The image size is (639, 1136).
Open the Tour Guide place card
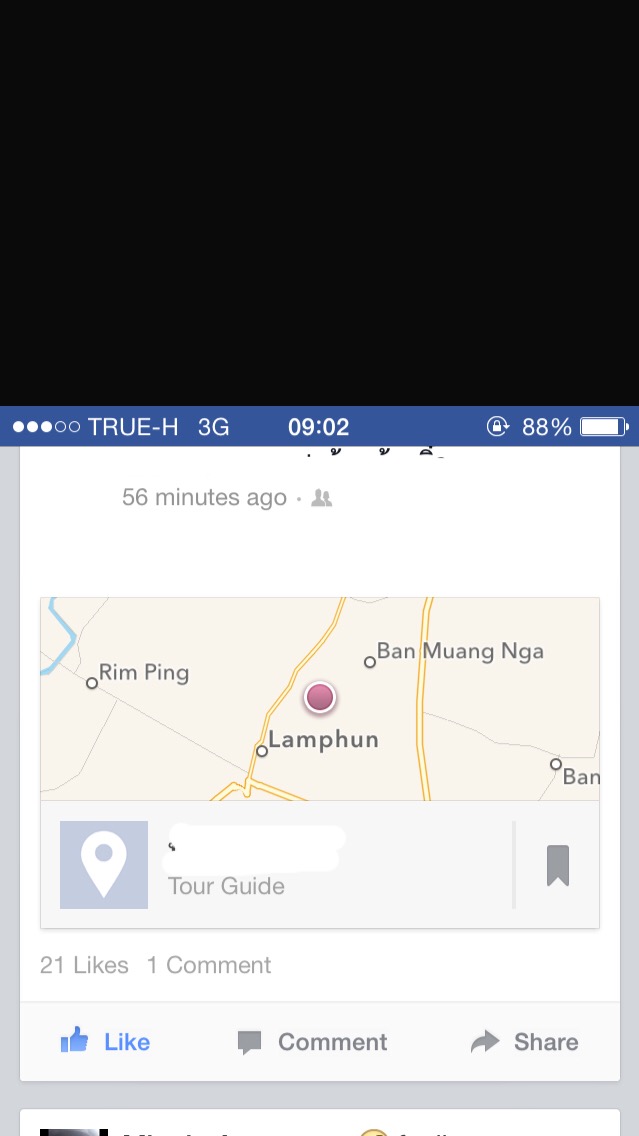tap(280, 865)
